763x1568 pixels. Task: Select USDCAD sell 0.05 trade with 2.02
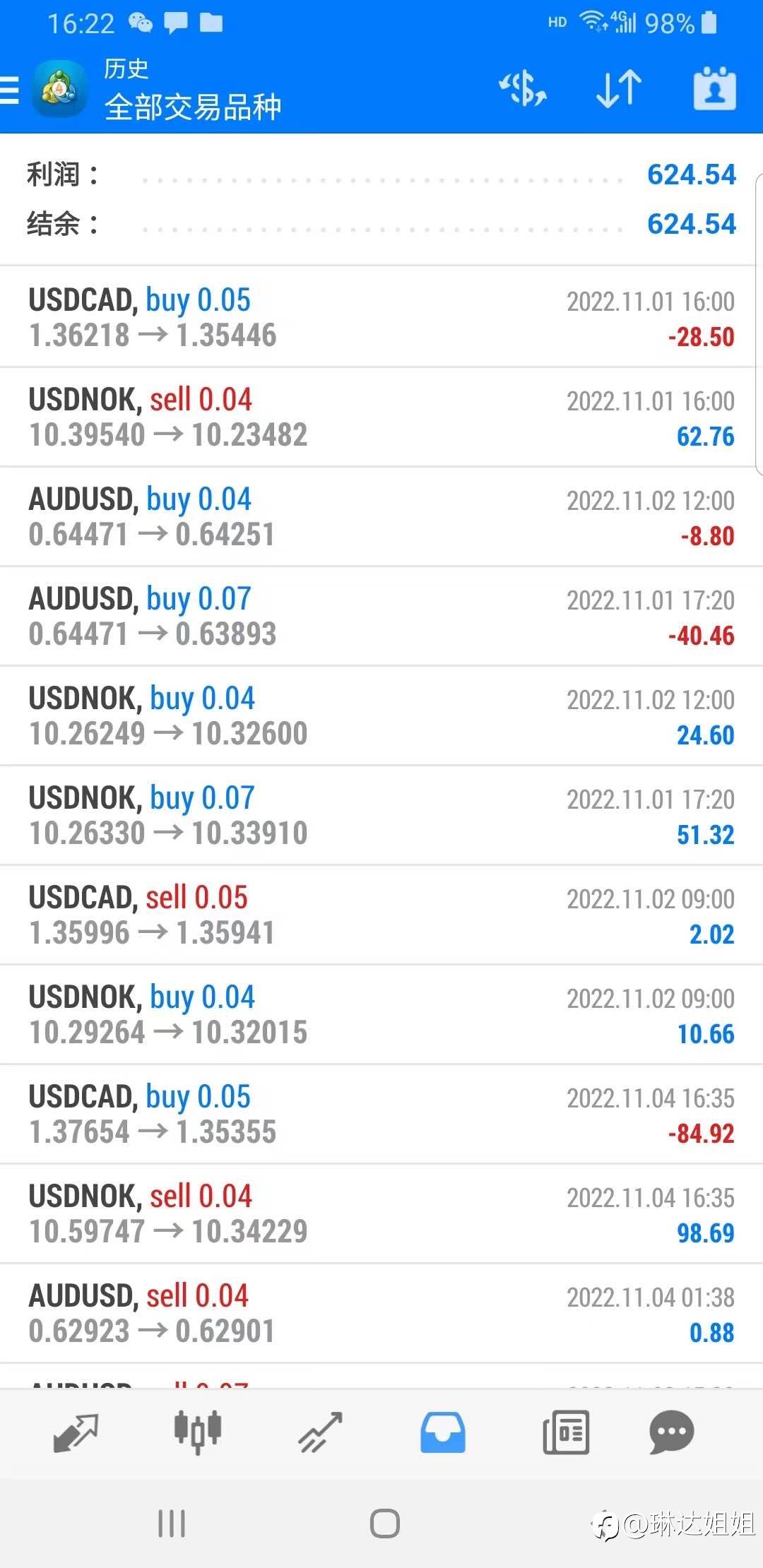[x=381, y=915]
